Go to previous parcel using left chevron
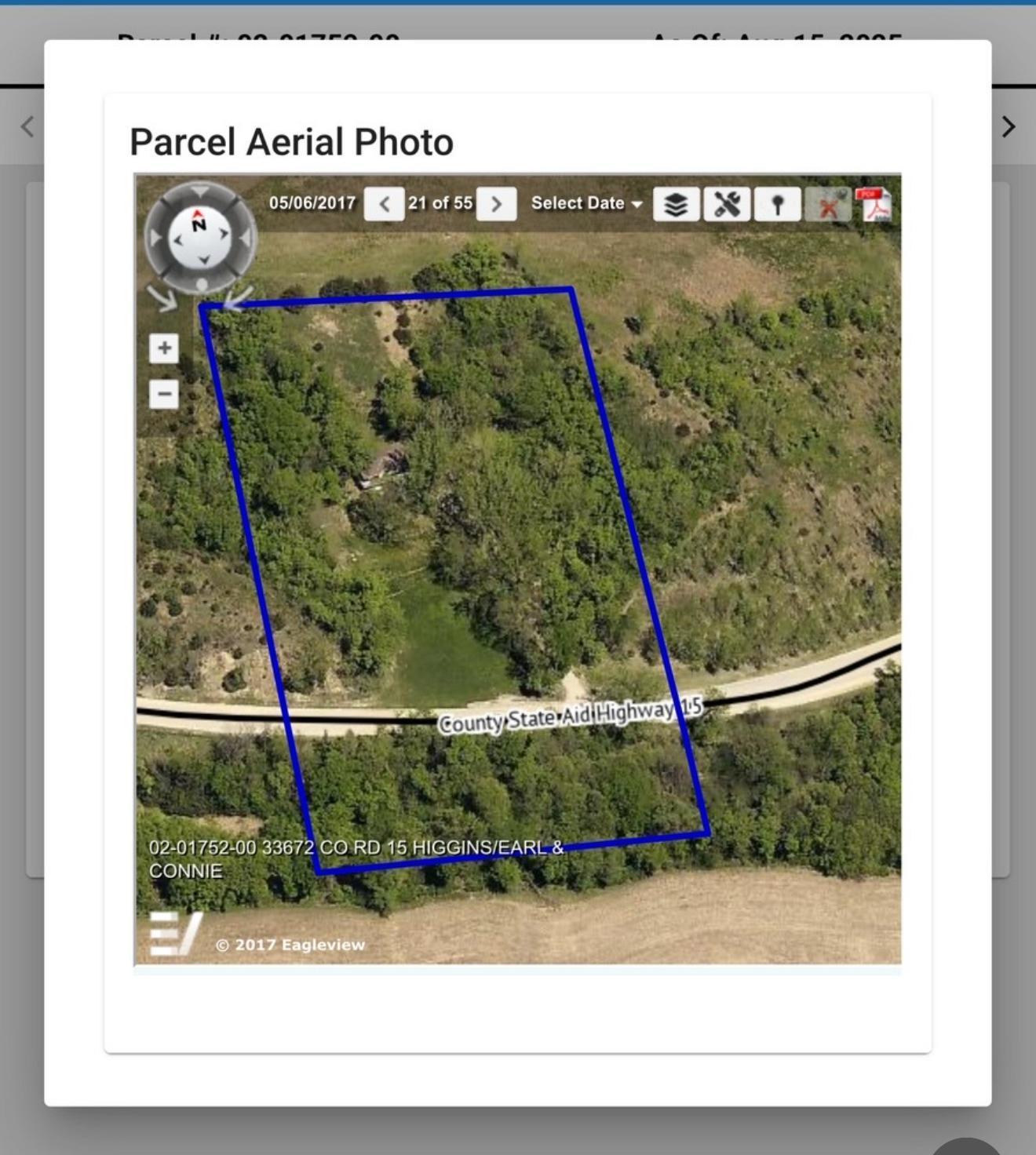This screenshot has width=1036, height=1155. (x=27, y=126)
